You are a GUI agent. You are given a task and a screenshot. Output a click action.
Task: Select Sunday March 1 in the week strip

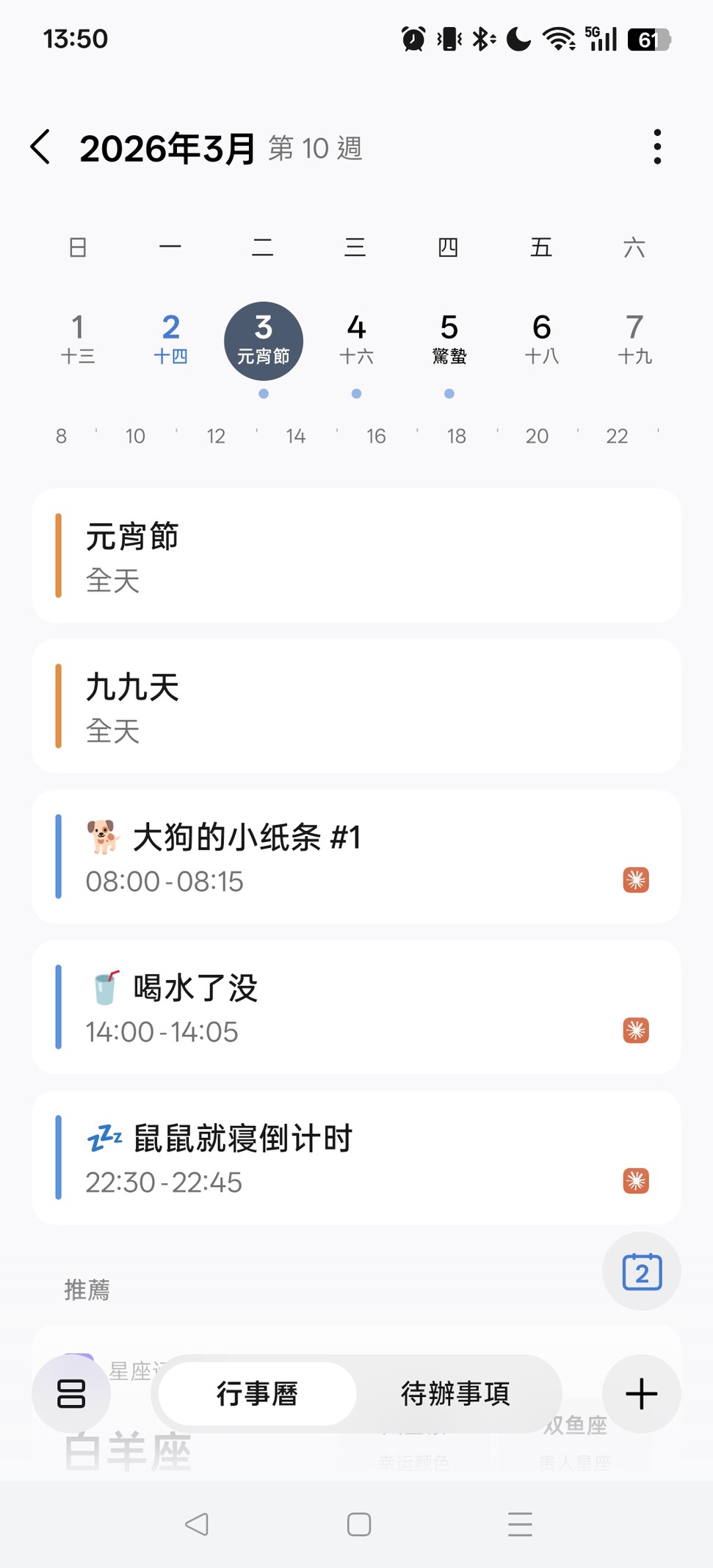(77, 339)
